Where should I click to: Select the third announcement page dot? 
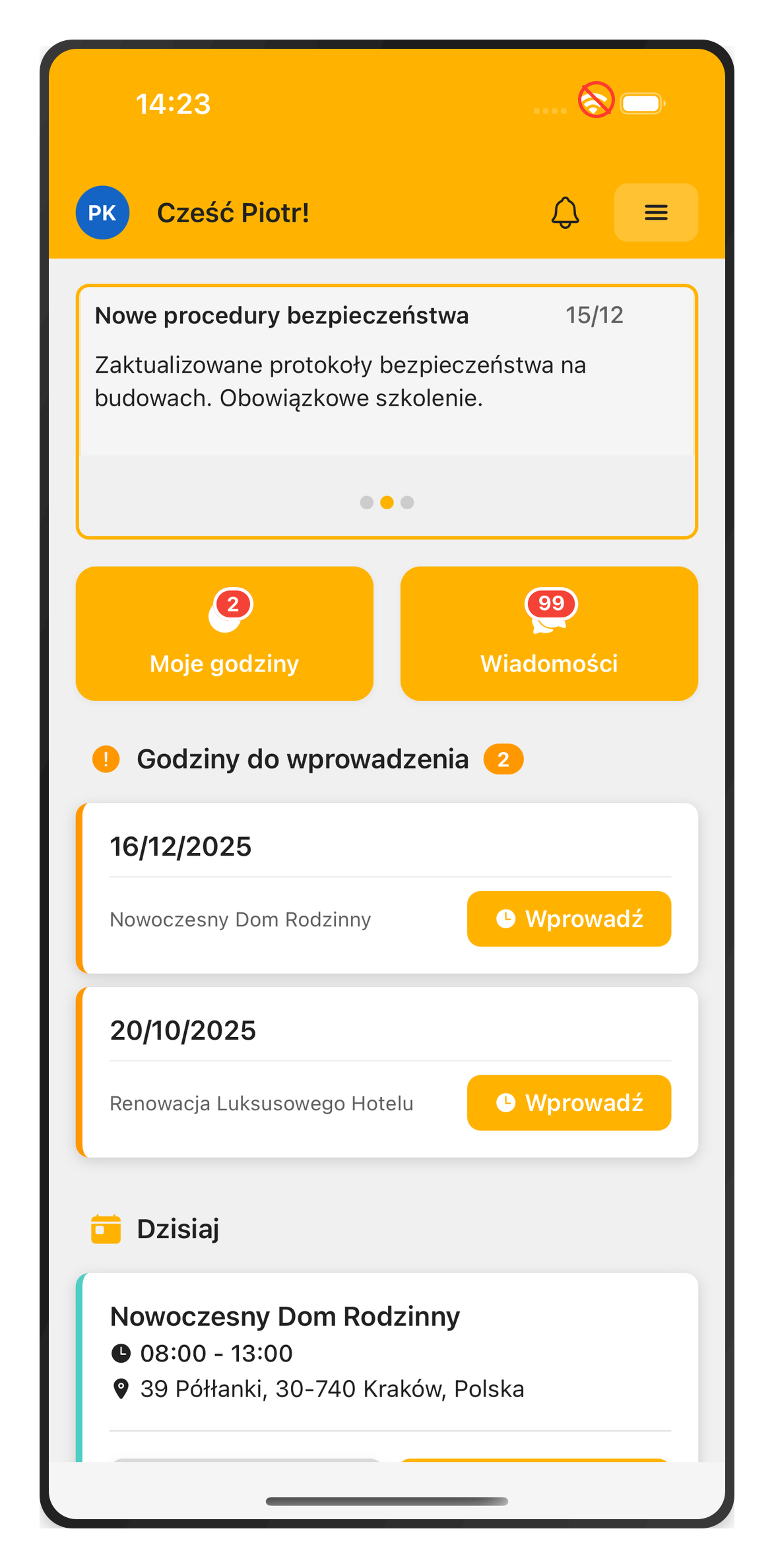tap(407, 503)
